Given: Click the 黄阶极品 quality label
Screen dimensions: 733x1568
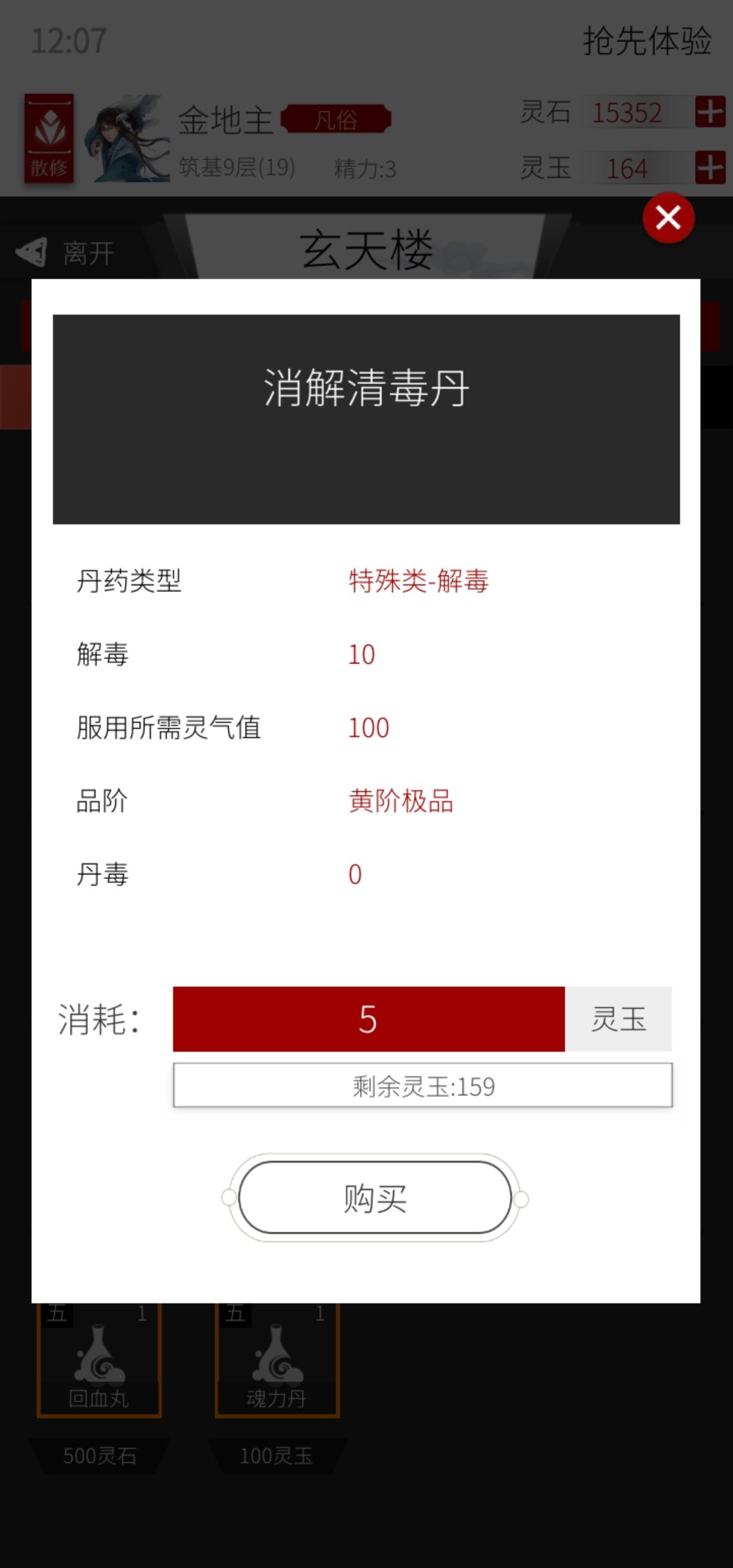Looking at the screenshot, I should pos(400,802).
